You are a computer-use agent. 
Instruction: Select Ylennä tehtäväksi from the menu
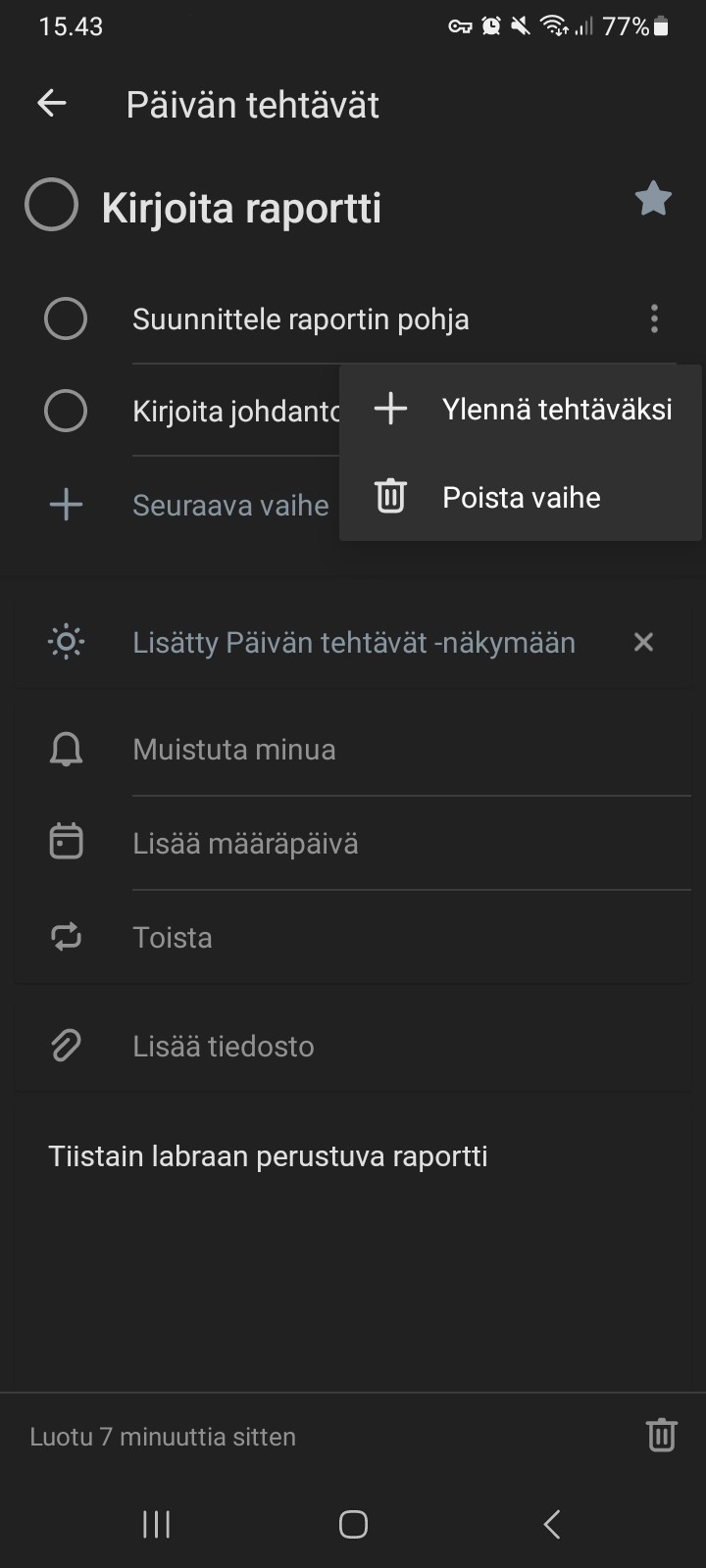[x=521, y=409]
